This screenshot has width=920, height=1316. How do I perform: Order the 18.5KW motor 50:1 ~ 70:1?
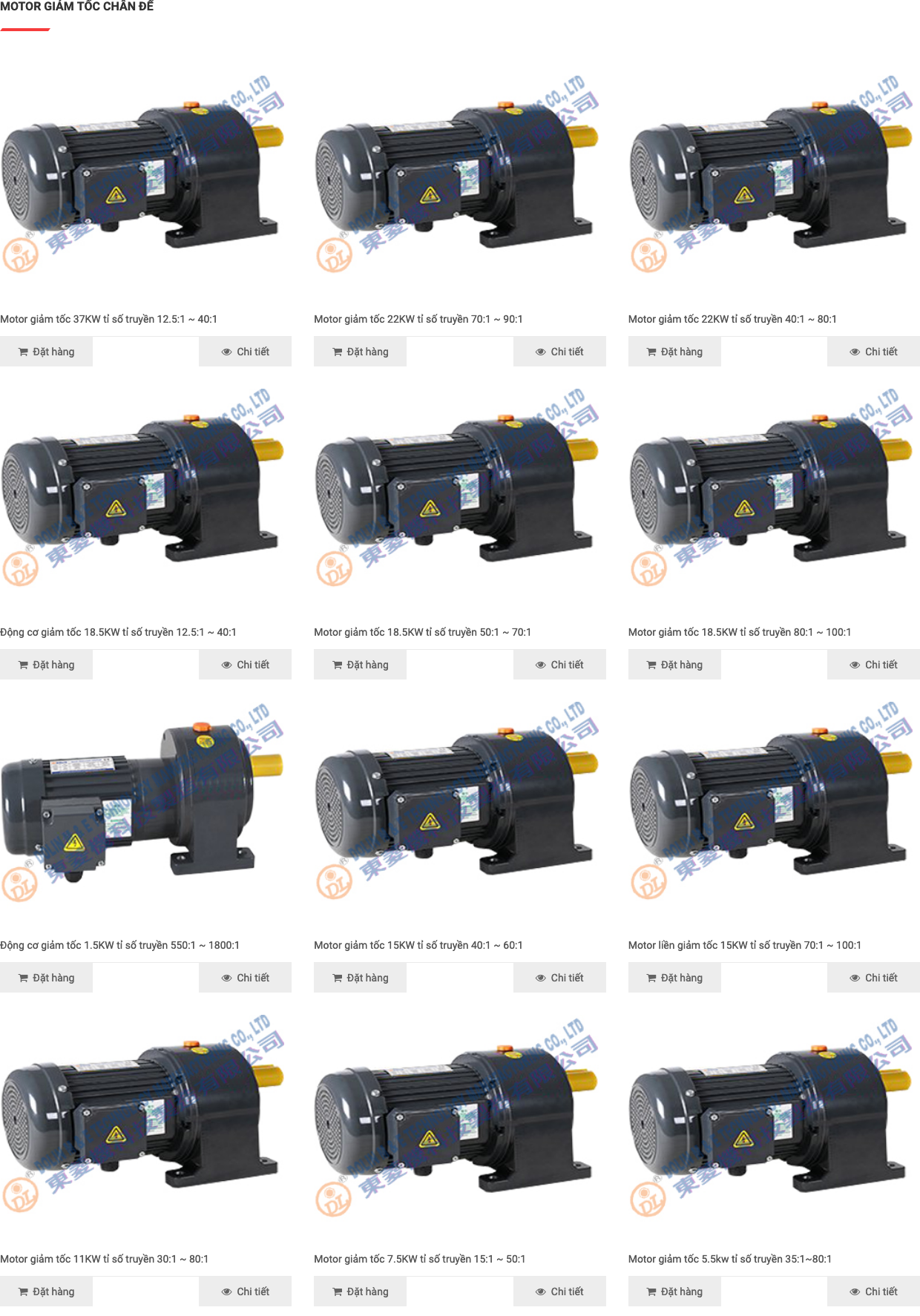[x=360, y=665]
